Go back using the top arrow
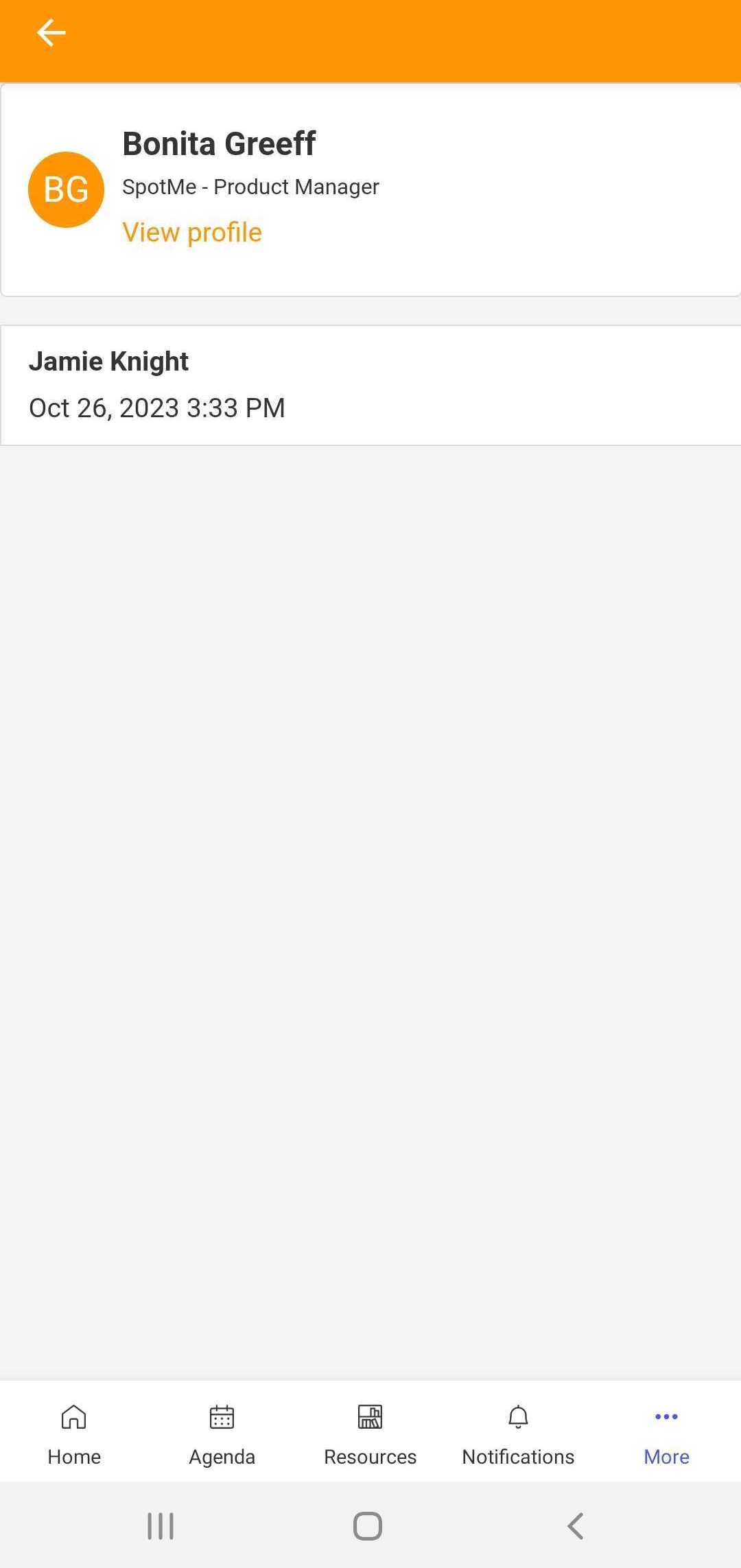This screenshot has height=1568, width=741. (x=51, y=33)
